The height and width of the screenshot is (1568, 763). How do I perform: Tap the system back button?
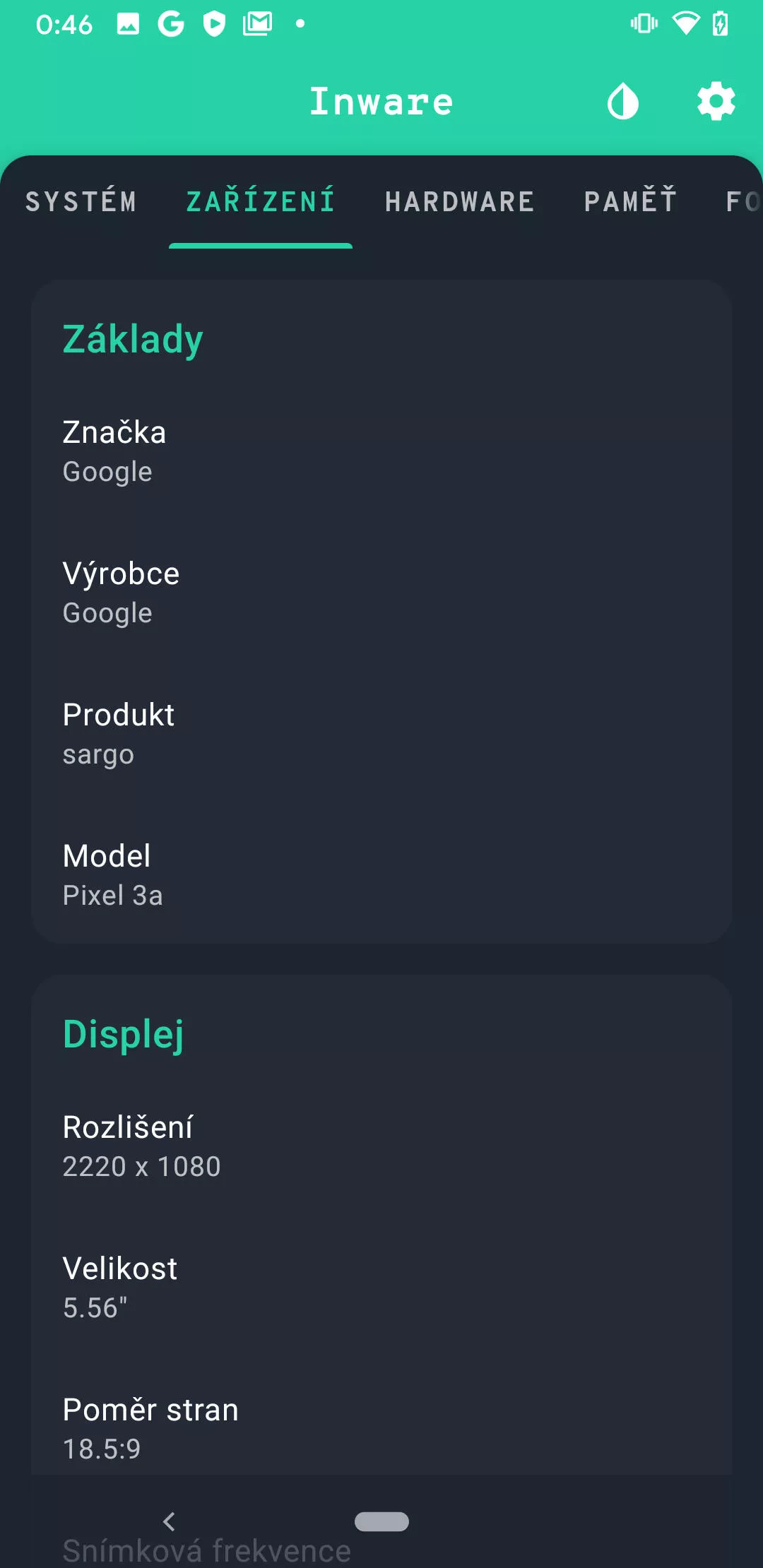[169, 1521]
